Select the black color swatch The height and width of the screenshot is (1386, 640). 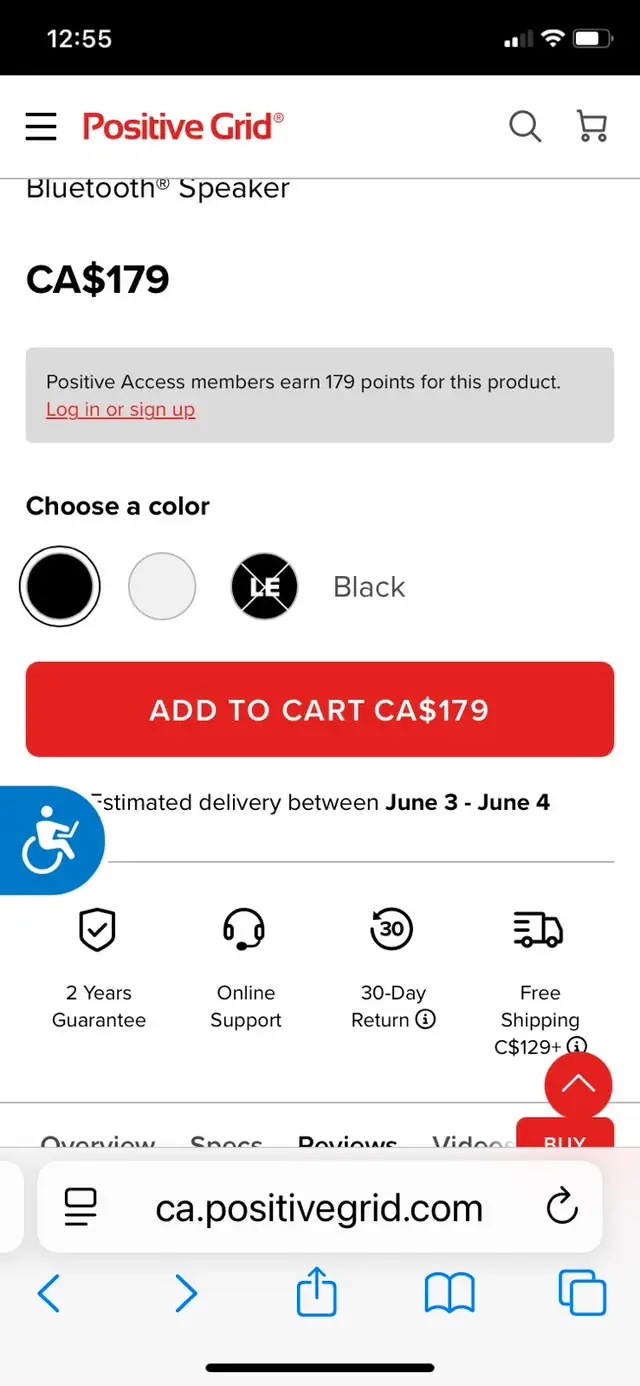(60, 586)
